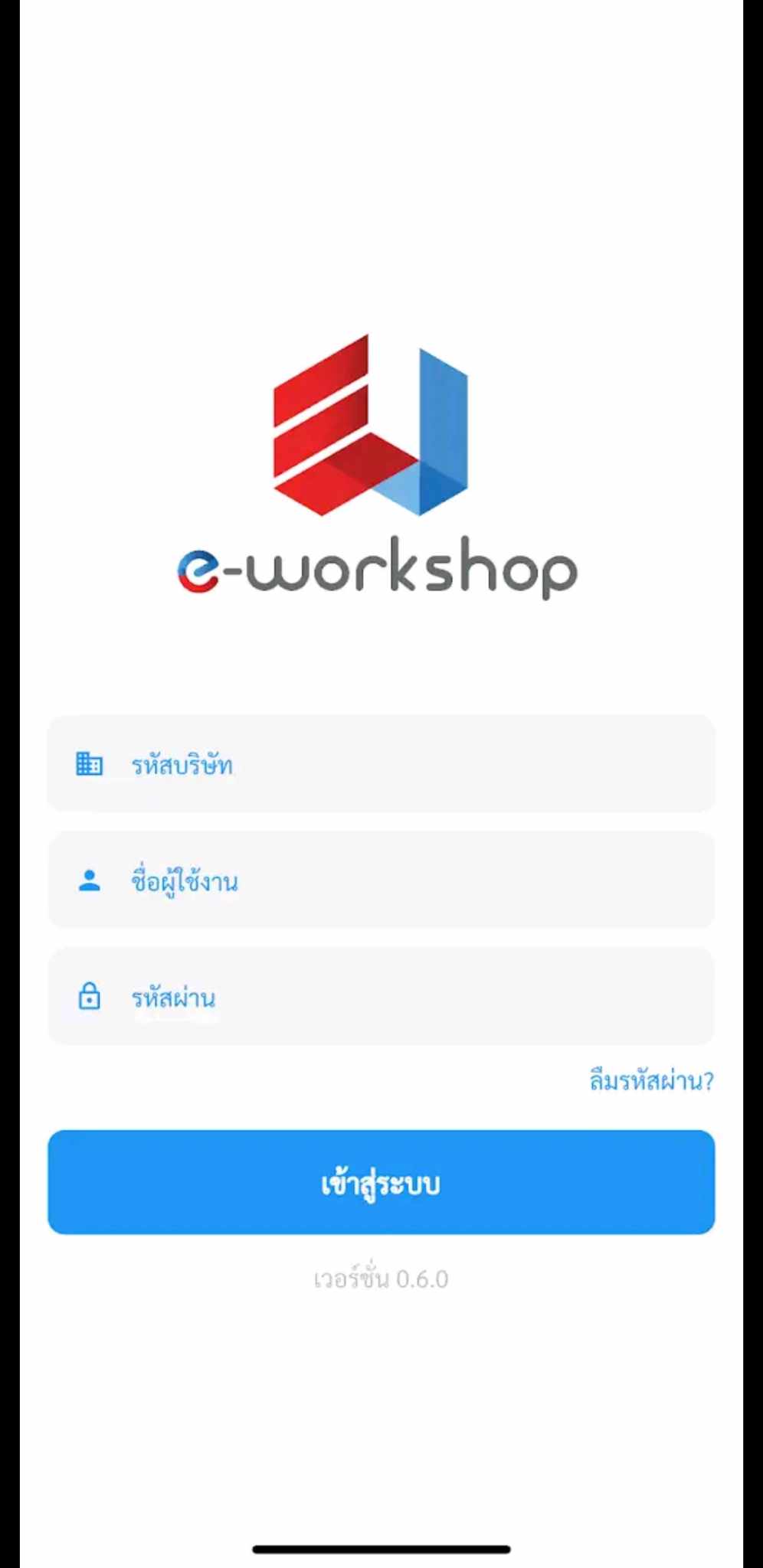The width and height of the screenshot is (763, 1568).
Task: Focus the username (ชื่อผู้ใช้งาน) field
Action: point(381,880)
